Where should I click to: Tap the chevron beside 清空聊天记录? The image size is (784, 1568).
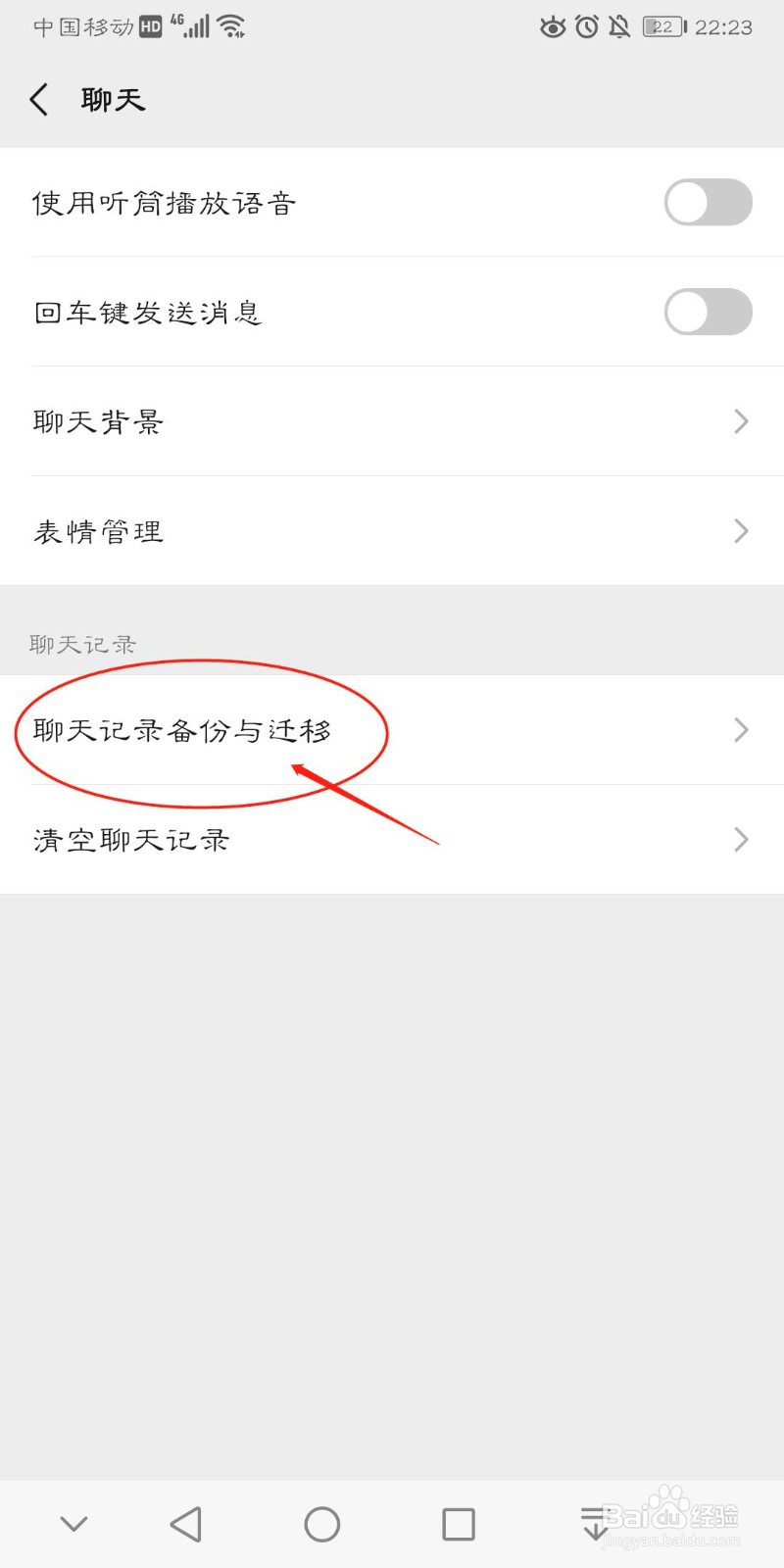(742, 839)
